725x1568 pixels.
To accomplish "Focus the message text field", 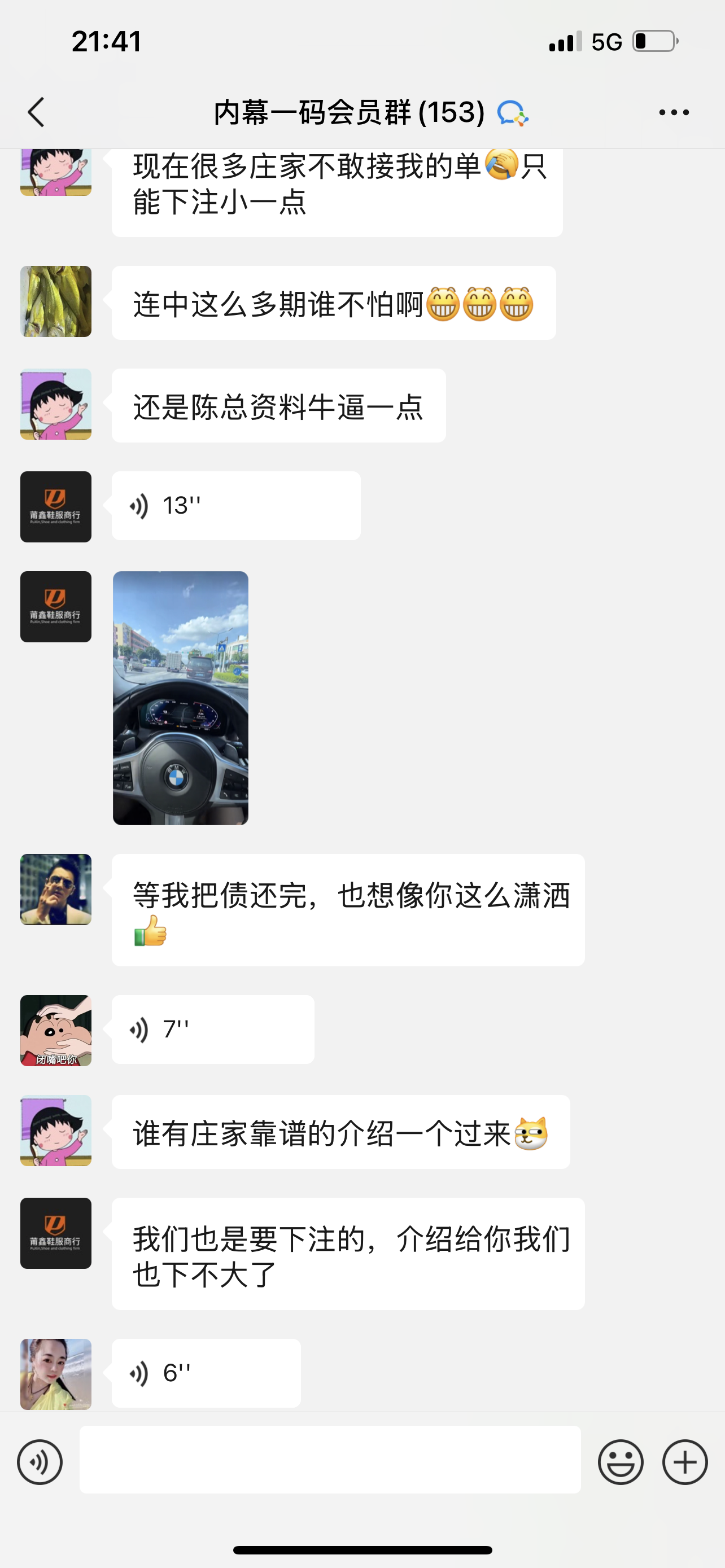I will point(330,1459).
